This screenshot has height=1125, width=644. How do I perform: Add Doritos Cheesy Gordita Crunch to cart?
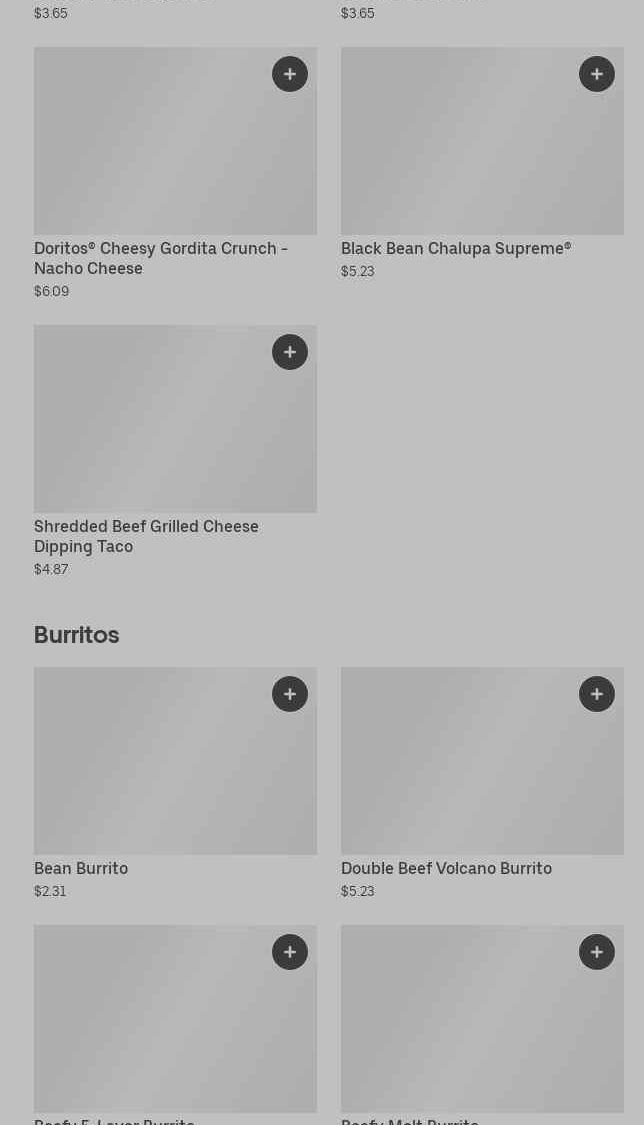(290, 74)
